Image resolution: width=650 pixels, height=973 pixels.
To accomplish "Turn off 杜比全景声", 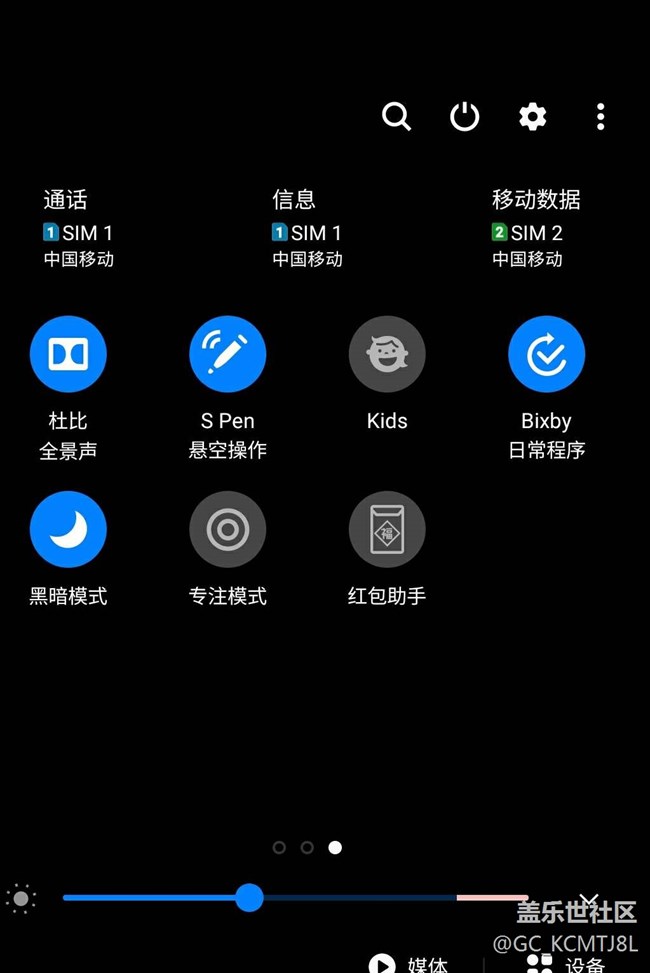I will coord(68,354).
